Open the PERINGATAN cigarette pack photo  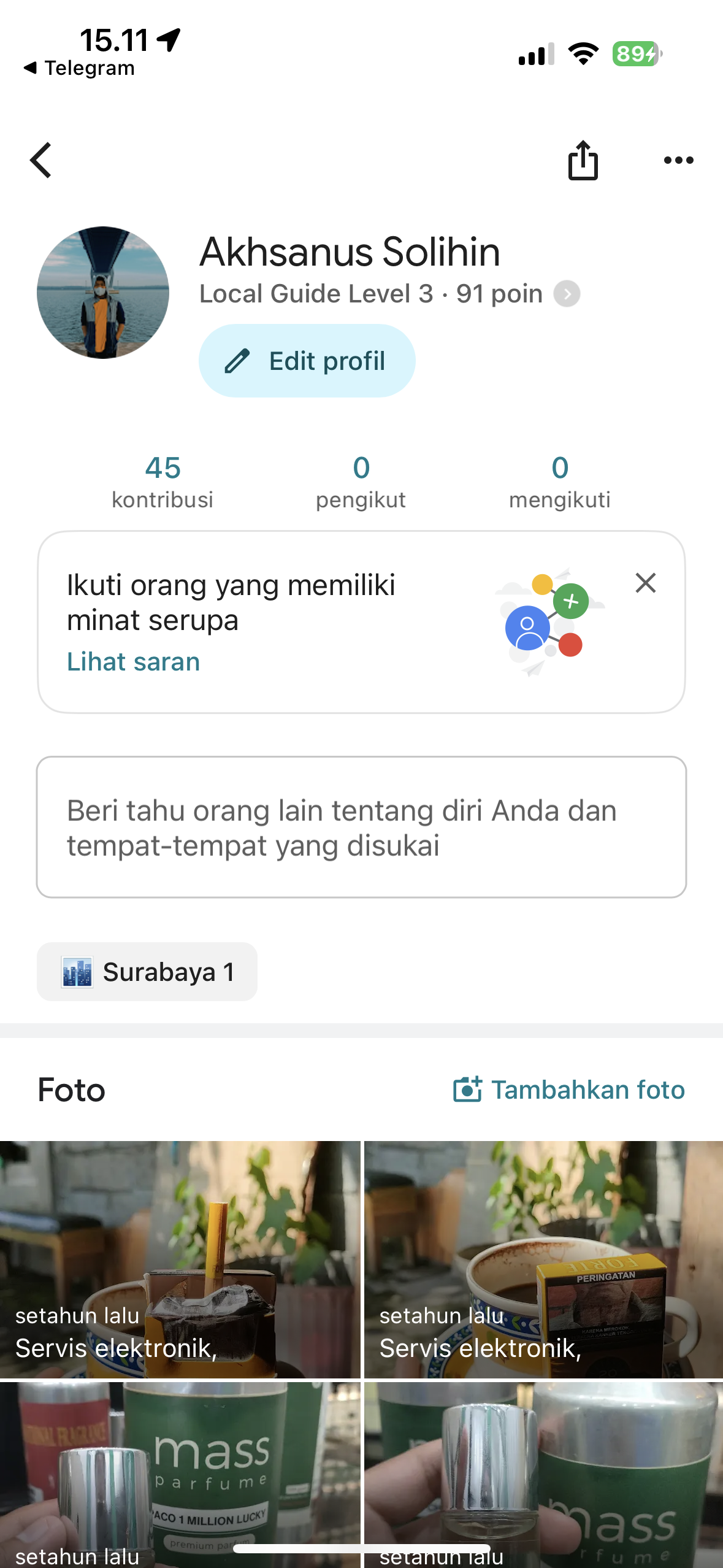(544, 1259)
